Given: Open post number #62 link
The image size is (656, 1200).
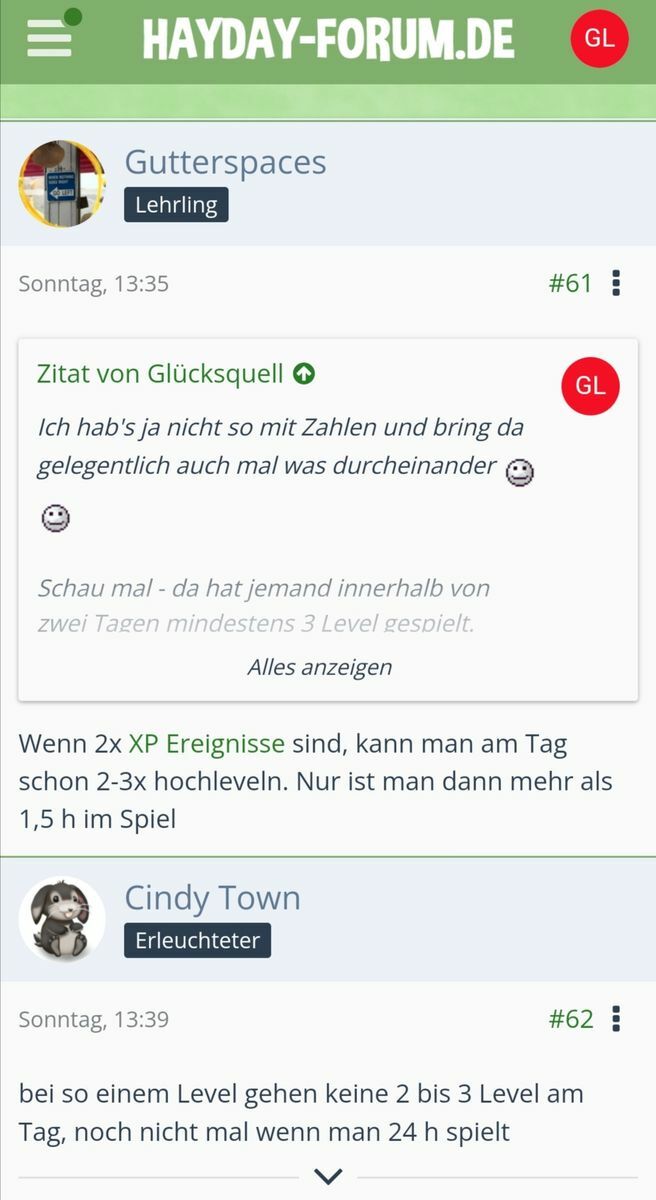Looking at the screenshot, I should click(571, 1019).
